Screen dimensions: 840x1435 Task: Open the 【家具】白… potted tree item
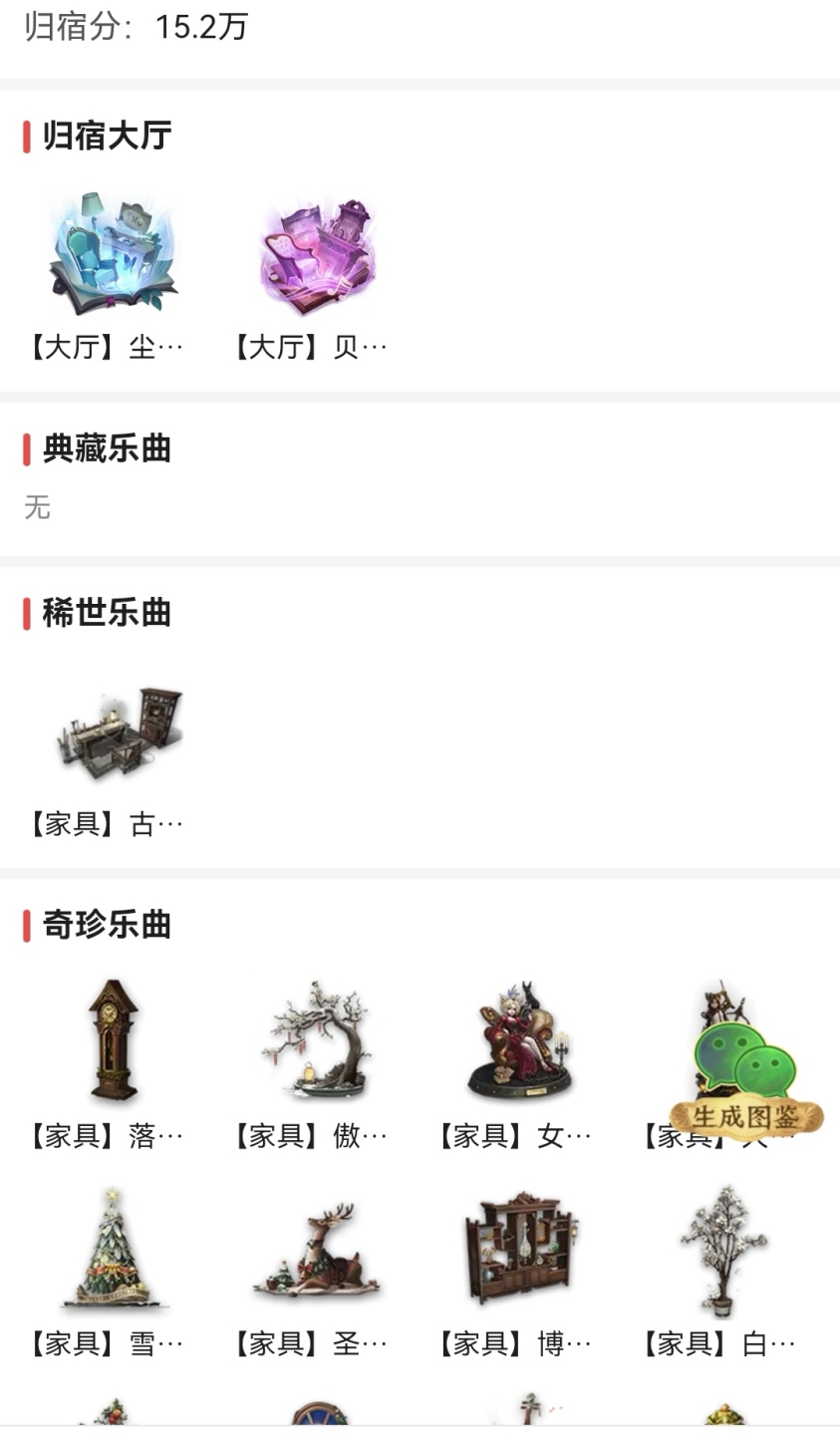pyautogui.click(x=724, y=1251)
